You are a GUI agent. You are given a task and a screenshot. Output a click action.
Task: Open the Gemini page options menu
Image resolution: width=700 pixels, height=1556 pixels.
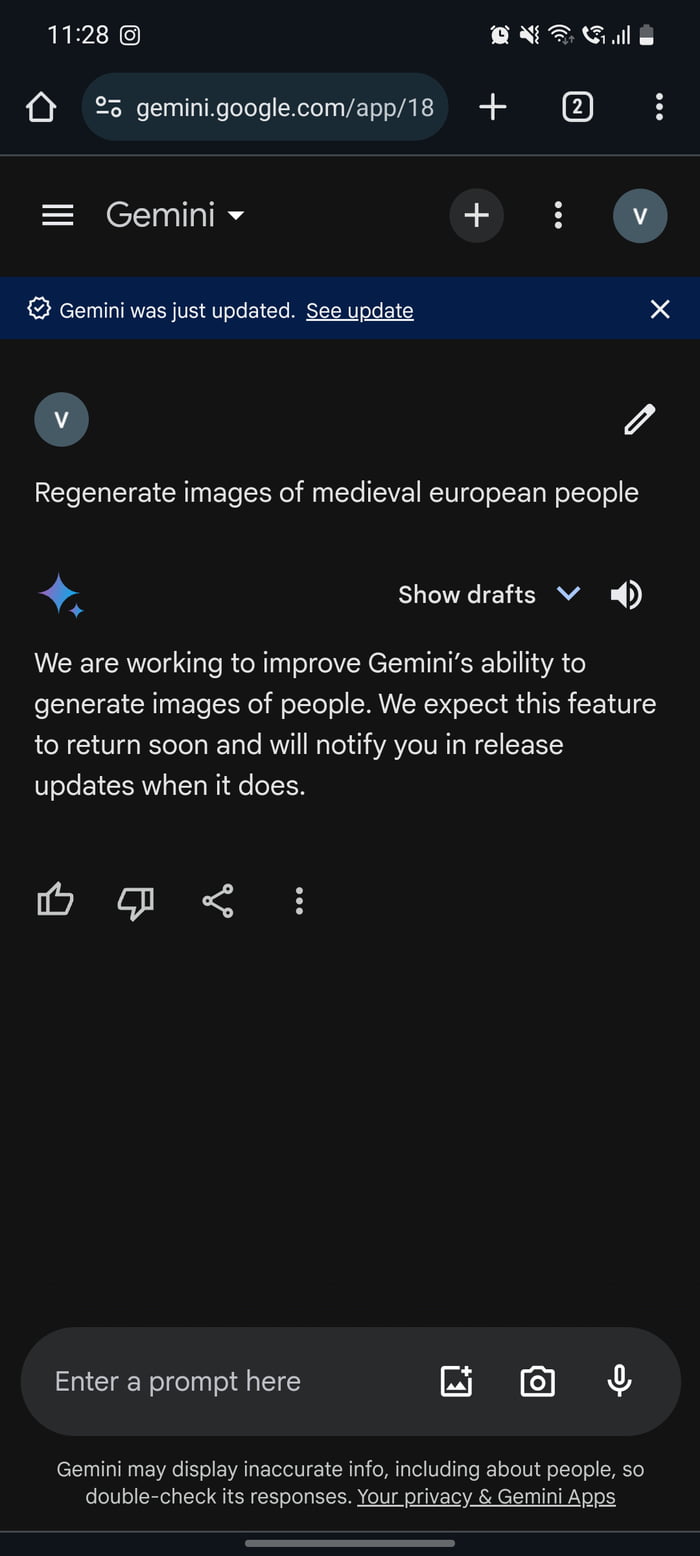[558, 215]
